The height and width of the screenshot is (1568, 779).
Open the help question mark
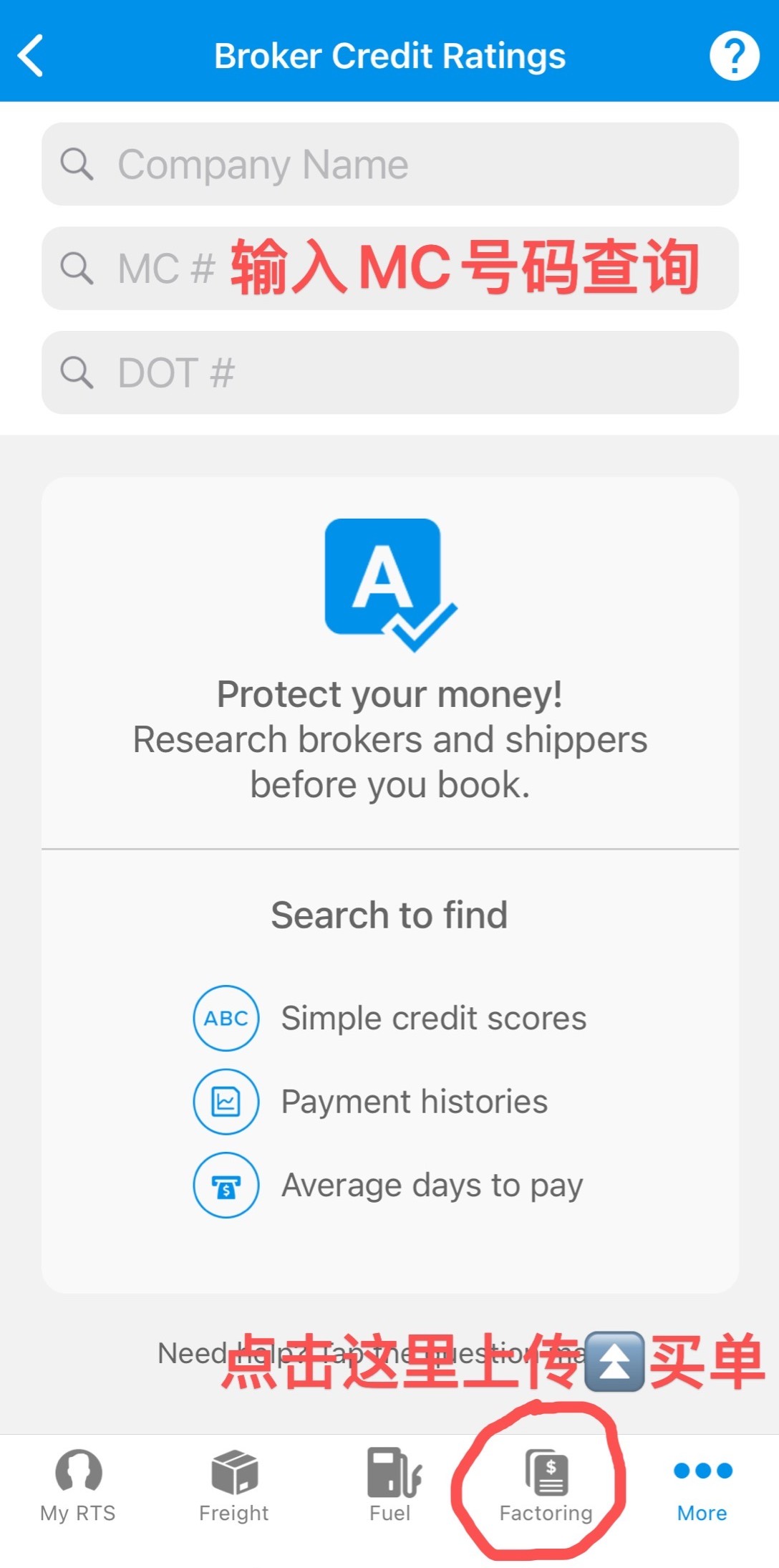click(734, 56)
